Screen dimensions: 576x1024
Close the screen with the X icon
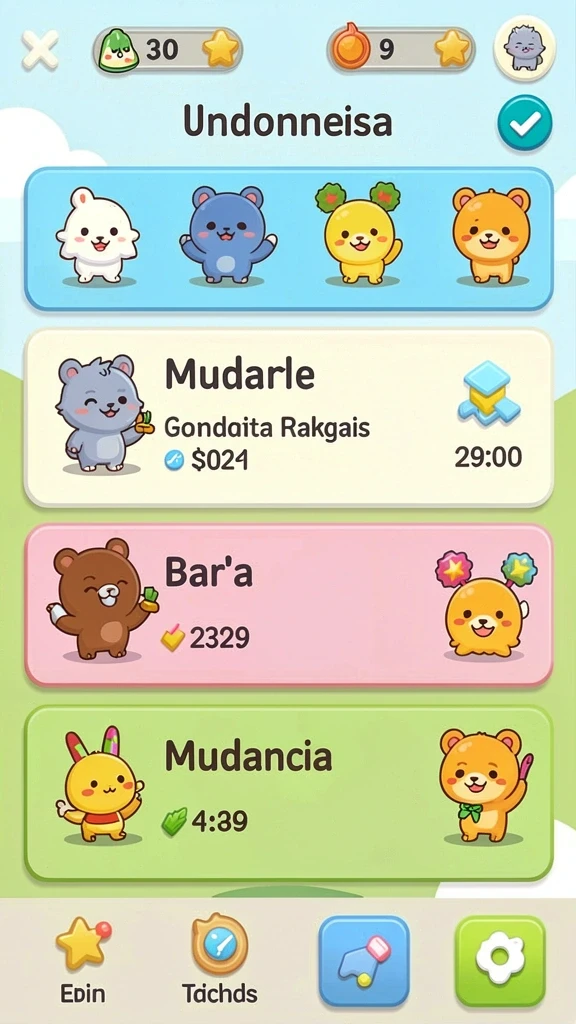40,50
